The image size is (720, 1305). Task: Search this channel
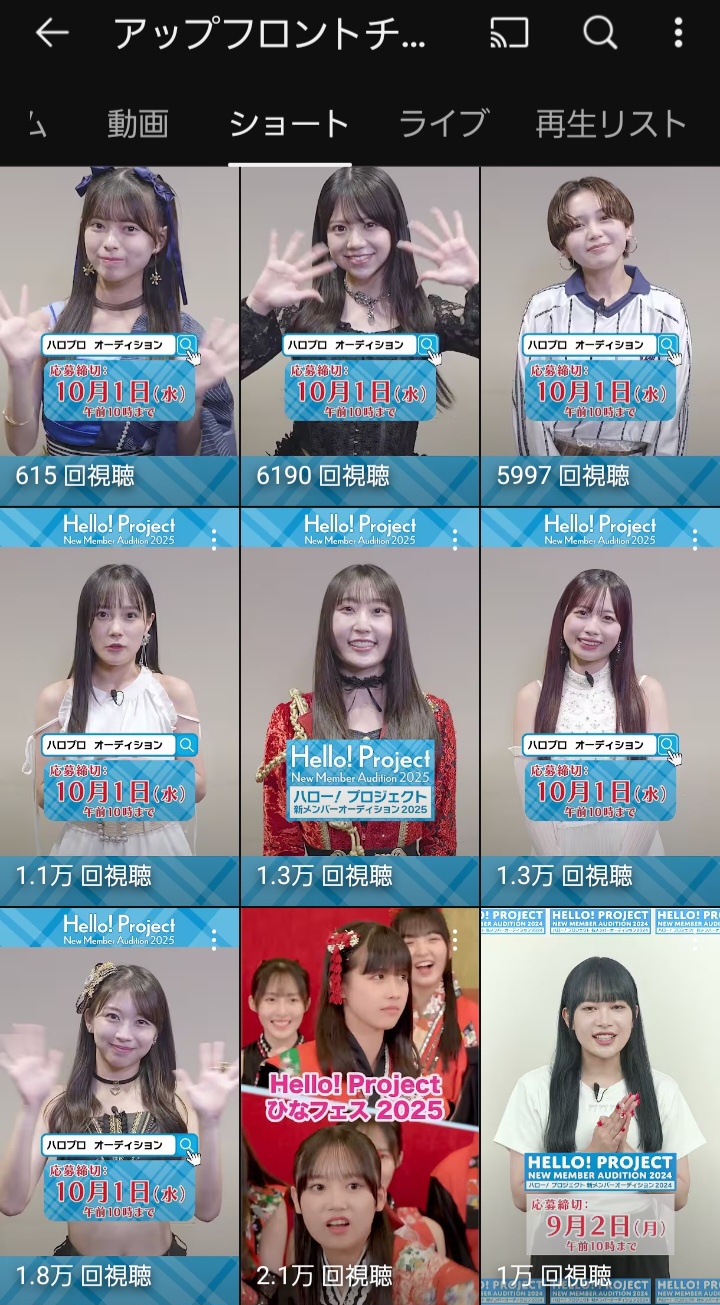coord(599,34)
